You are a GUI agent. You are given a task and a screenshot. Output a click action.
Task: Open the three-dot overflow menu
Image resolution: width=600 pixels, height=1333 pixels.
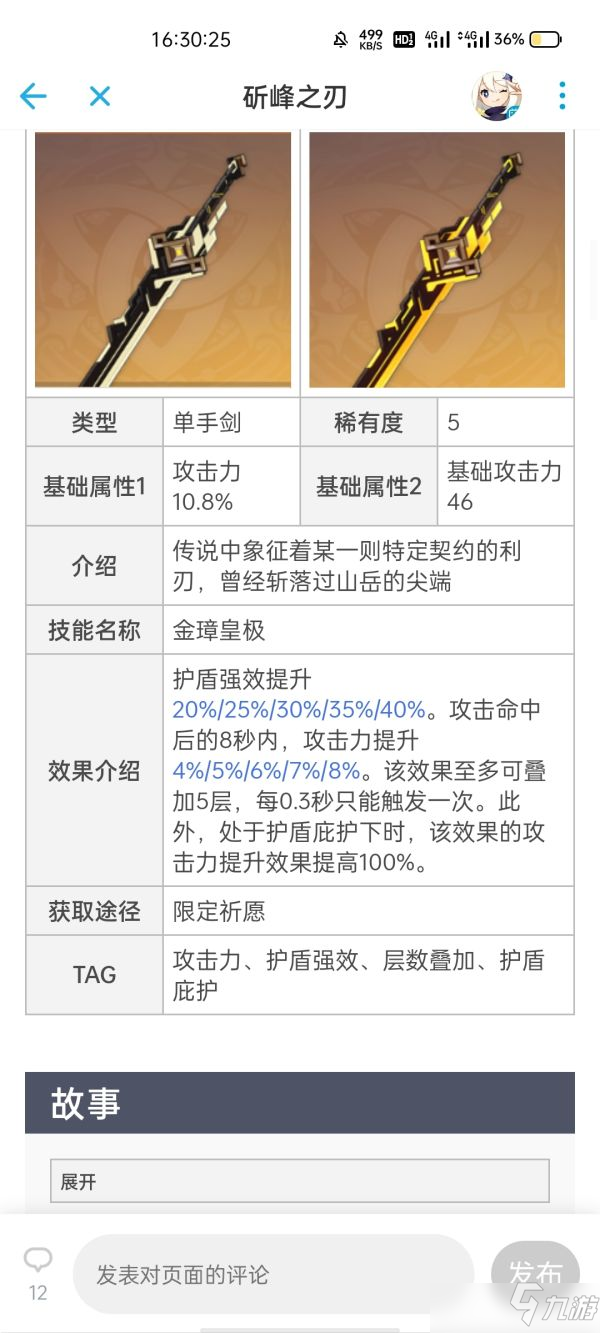[562, 96]
